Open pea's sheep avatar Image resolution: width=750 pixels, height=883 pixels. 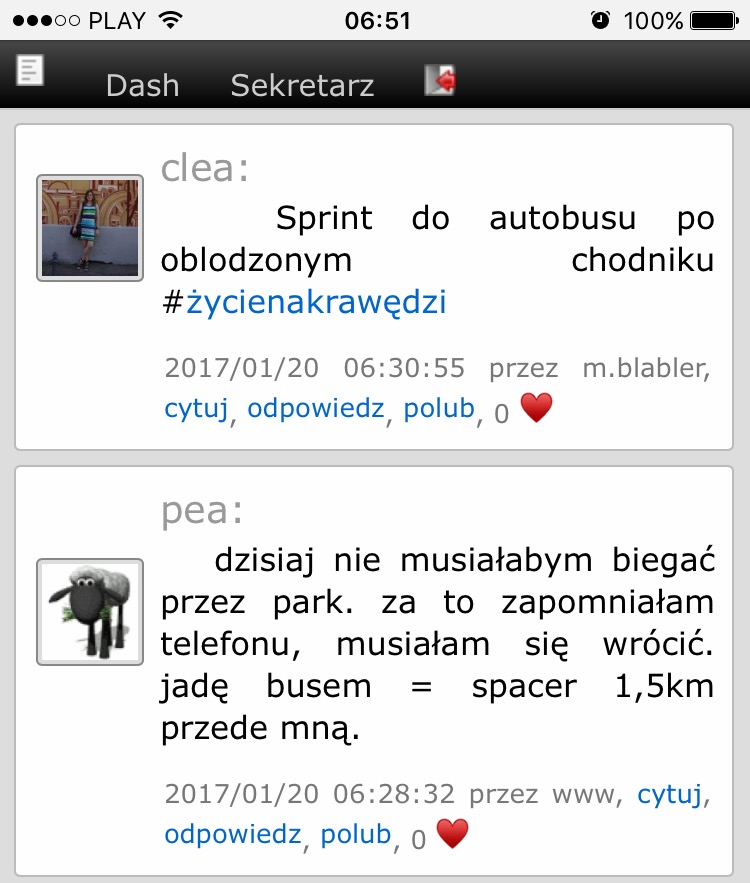pyautogui.click(x=90, y=612)
